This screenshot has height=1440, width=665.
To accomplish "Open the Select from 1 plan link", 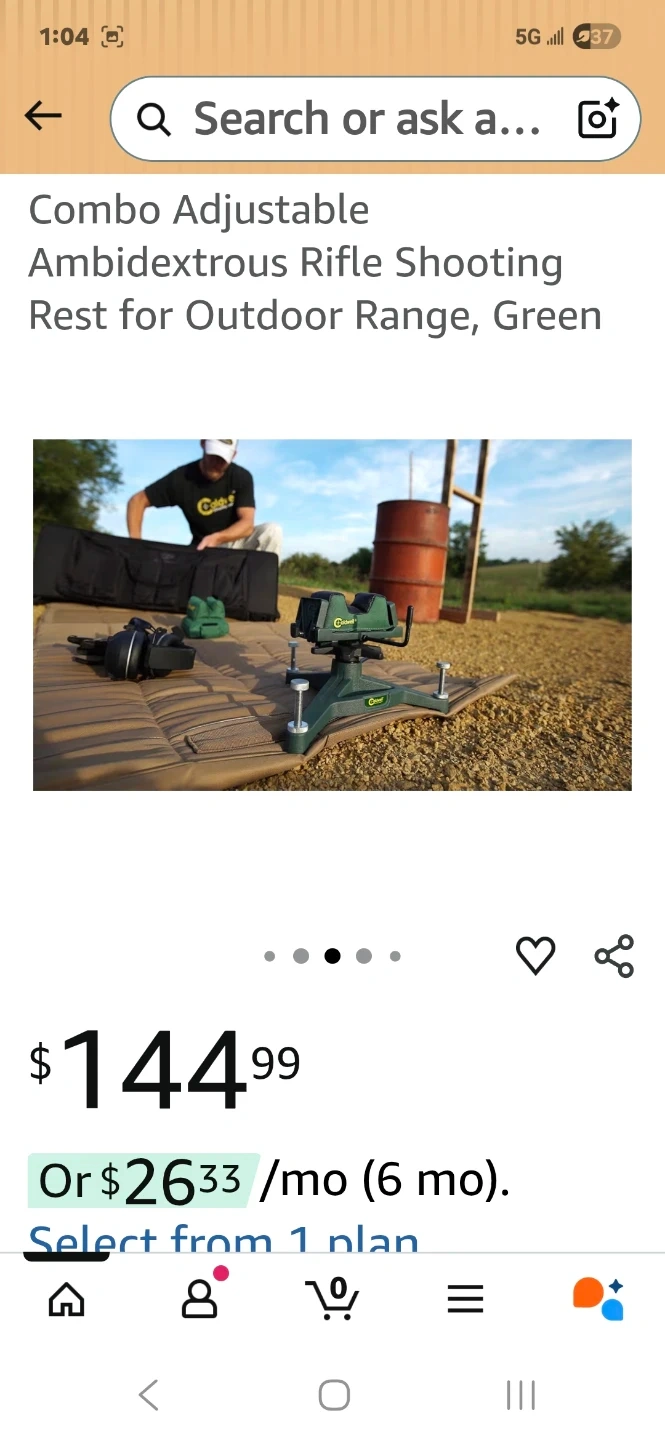I will point(224,1238).
